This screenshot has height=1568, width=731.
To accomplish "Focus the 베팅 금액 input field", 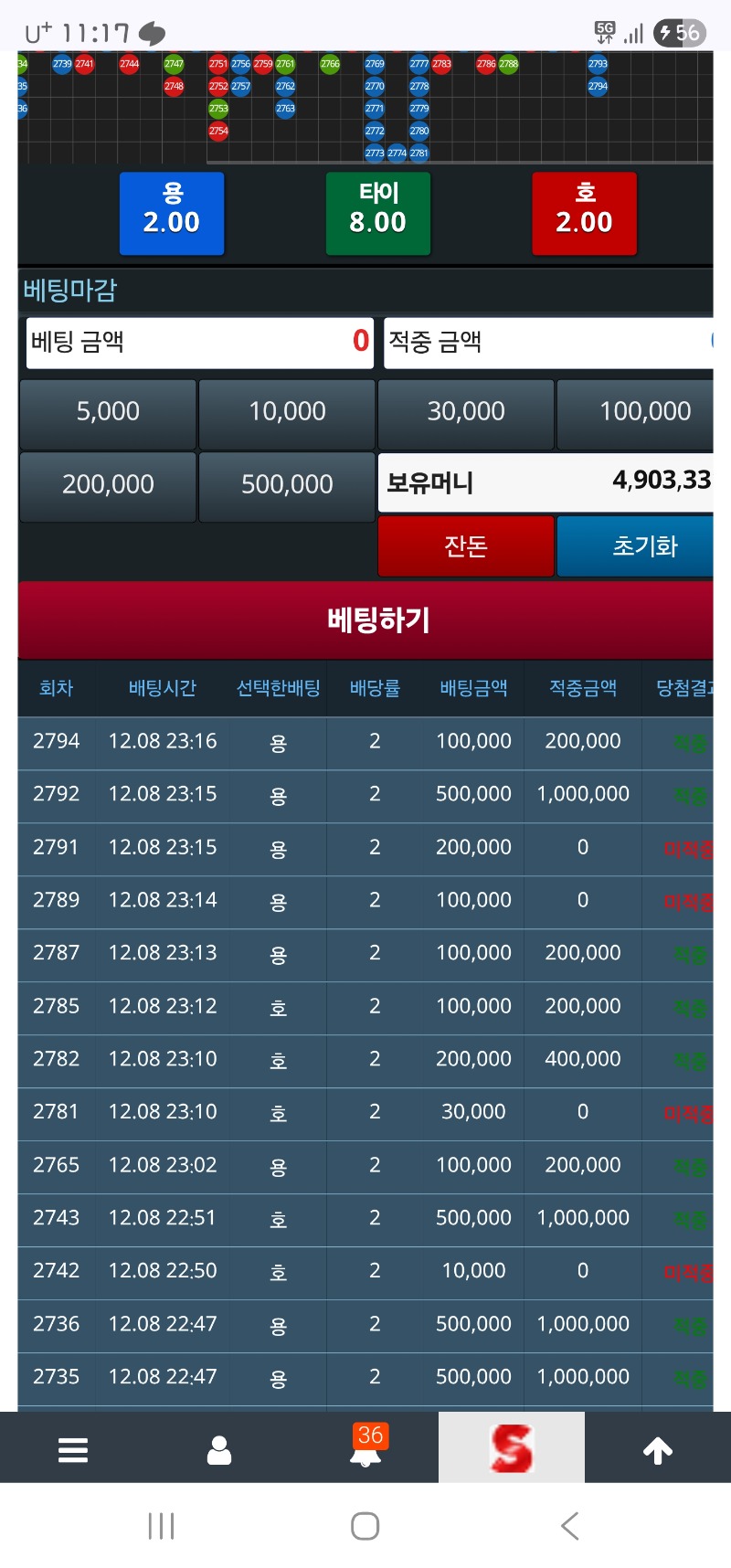I will point(199,343).
